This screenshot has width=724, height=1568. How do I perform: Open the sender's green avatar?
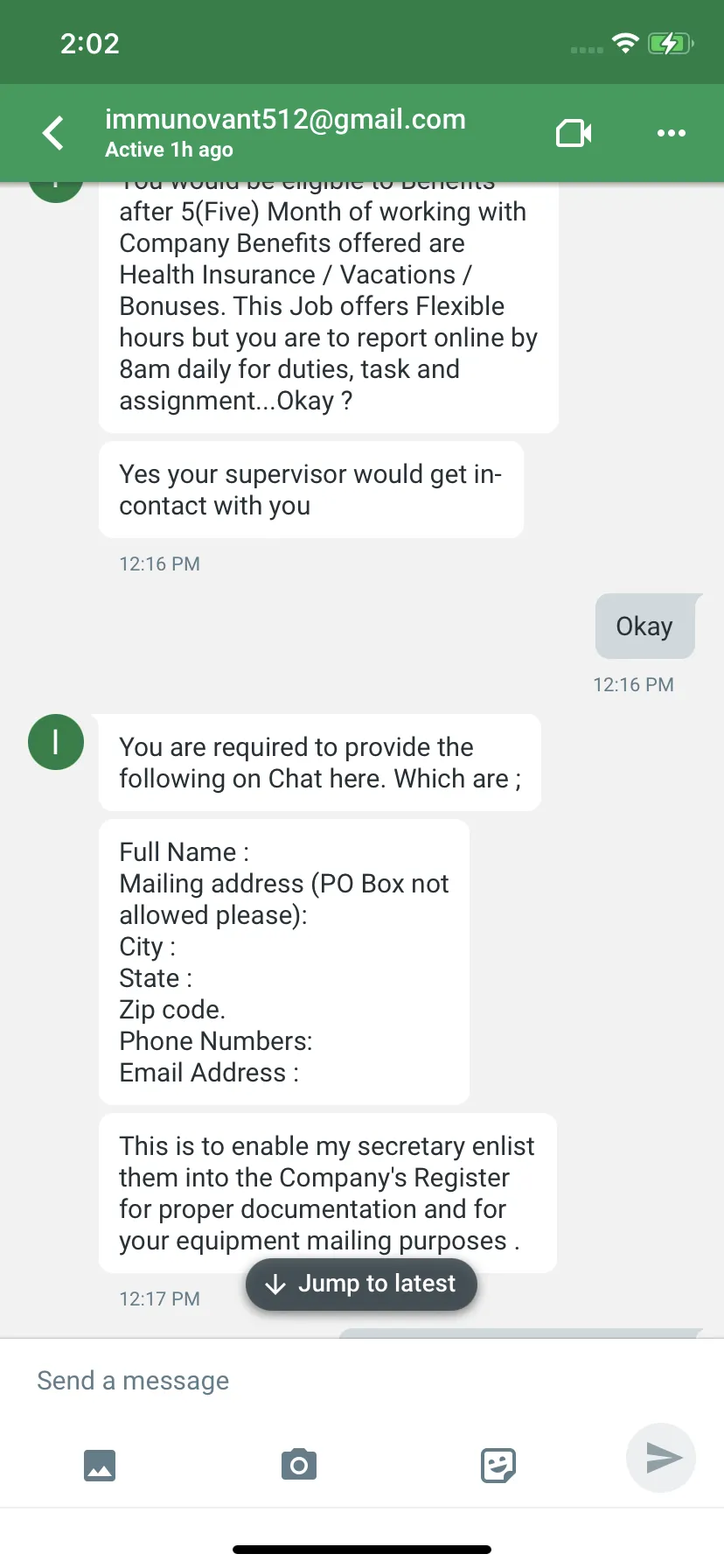tap(56, 742)
